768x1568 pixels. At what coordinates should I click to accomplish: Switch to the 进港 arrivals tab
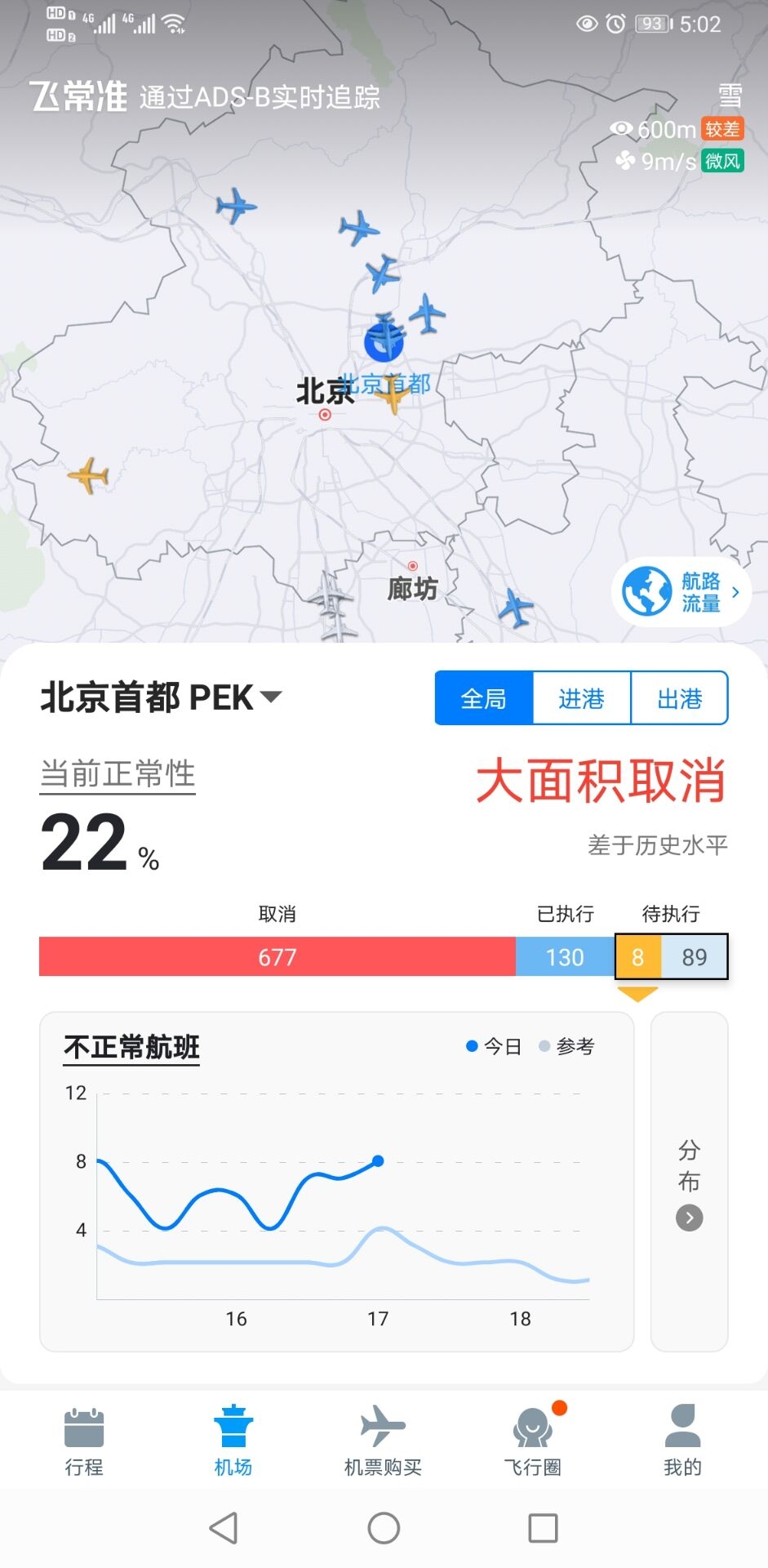tap(581, 698)
